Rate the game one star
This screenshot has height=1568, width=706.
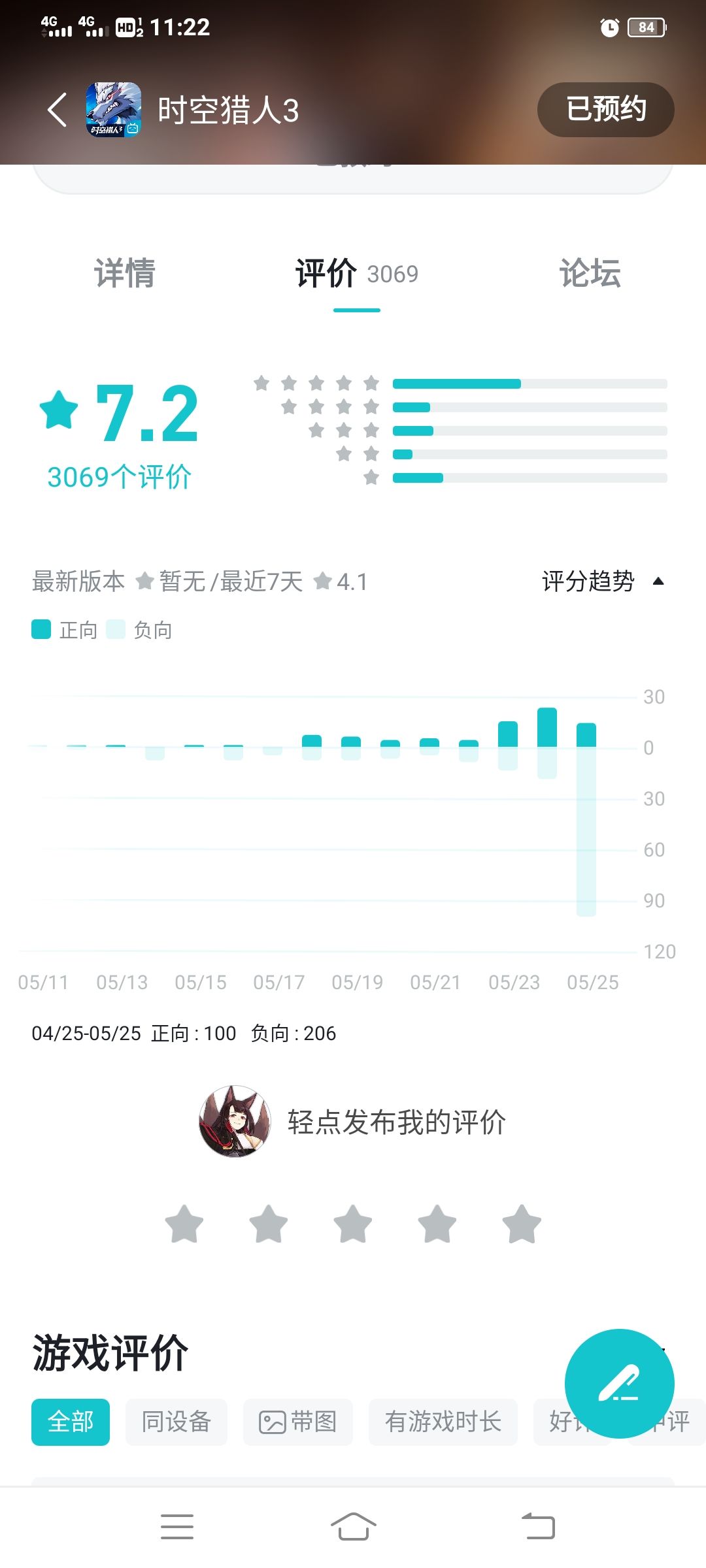click(x=184, y=1224)
